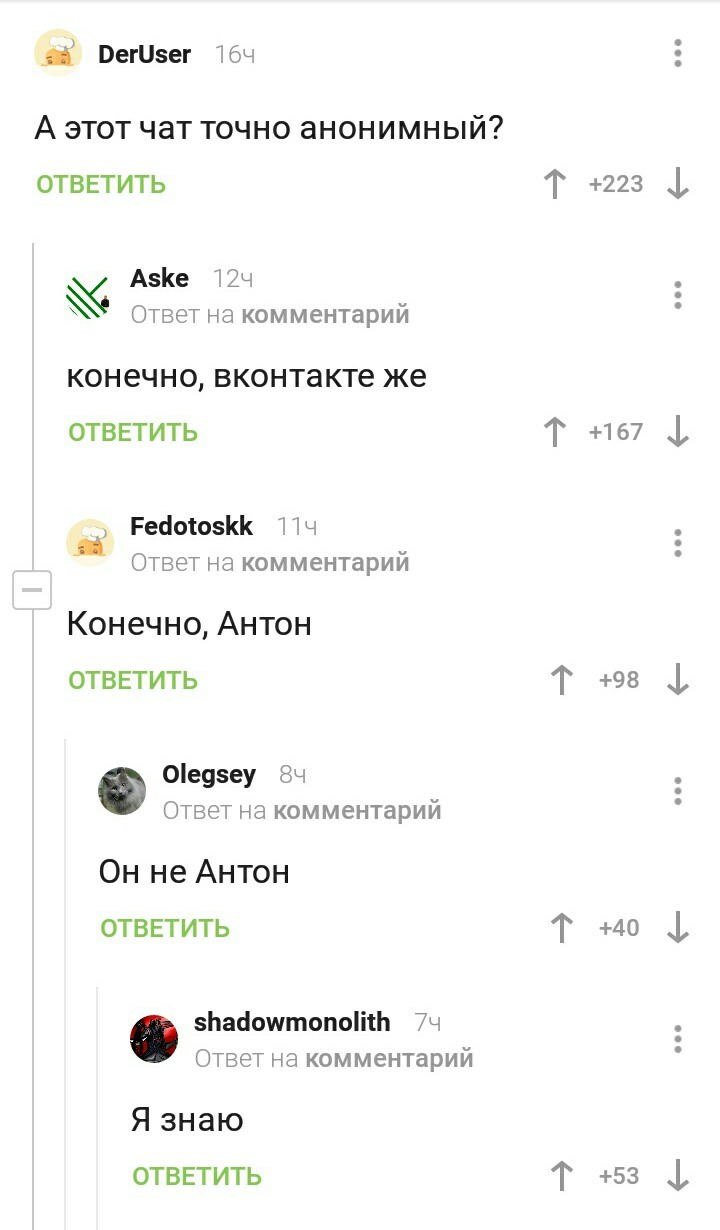Screen dimensions: 720x1230
Task: Downvote DerUser's comment
Action: tap(678, 184)
